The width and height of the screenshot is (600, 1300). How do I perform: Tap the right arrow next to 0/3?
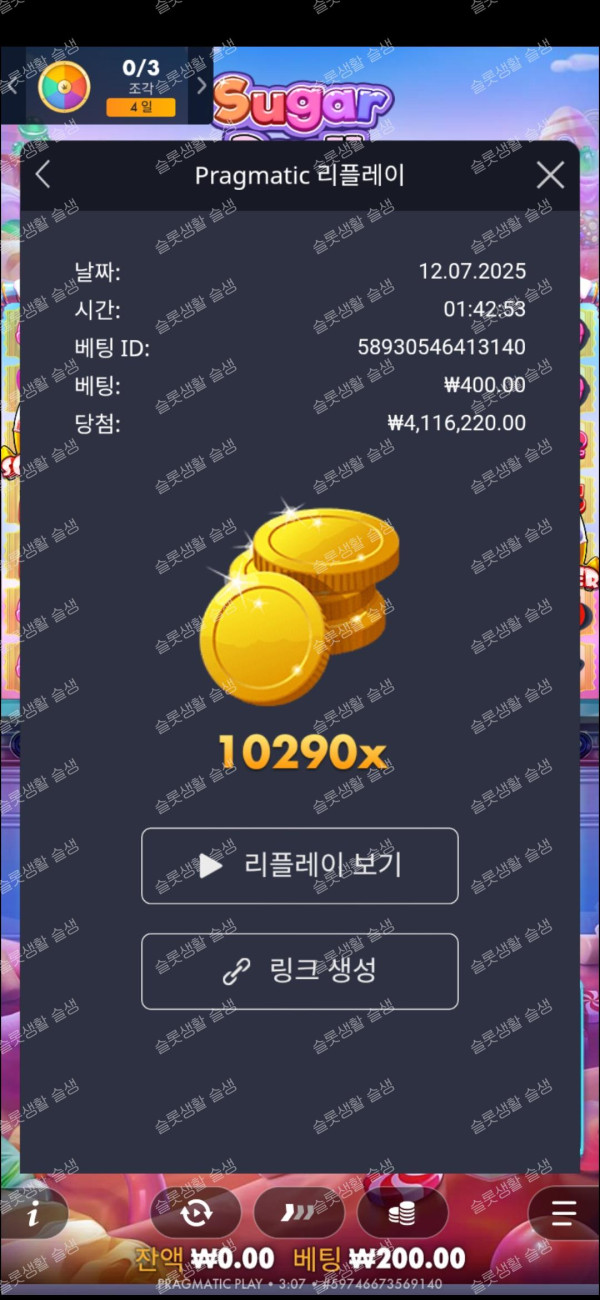click(x=201, y=86)
